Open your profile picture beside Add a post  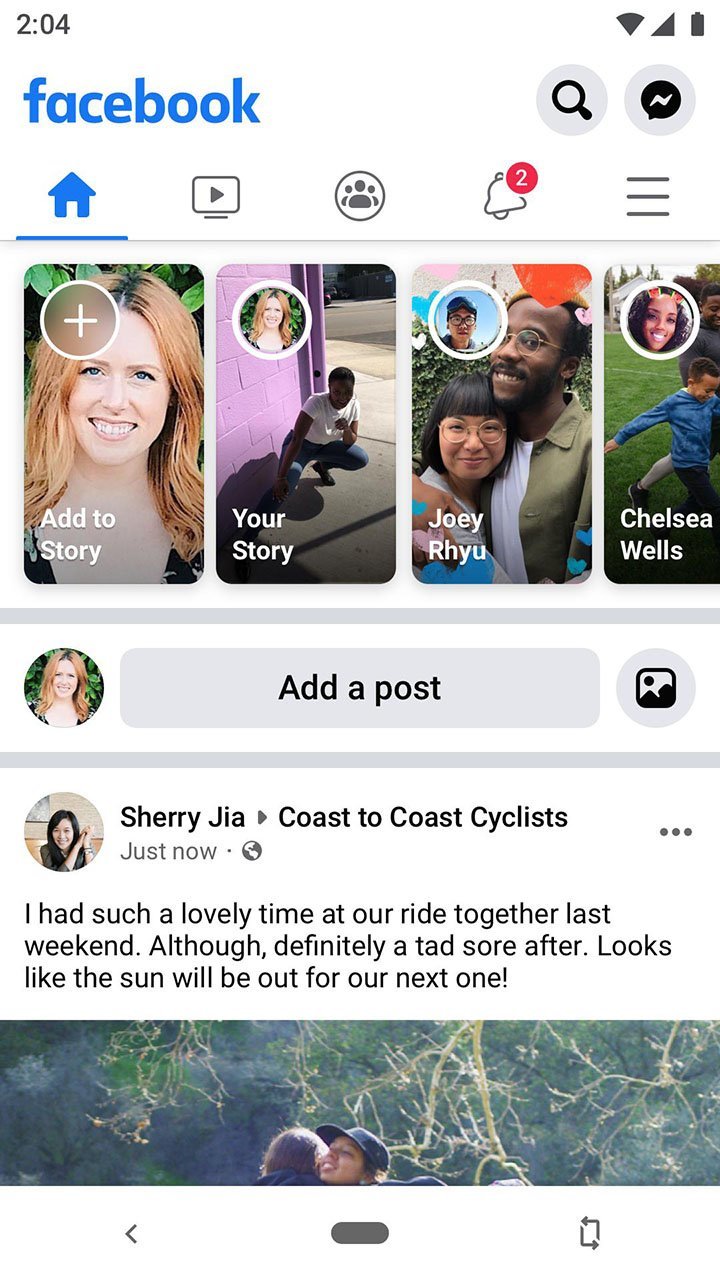pos(64,688)
